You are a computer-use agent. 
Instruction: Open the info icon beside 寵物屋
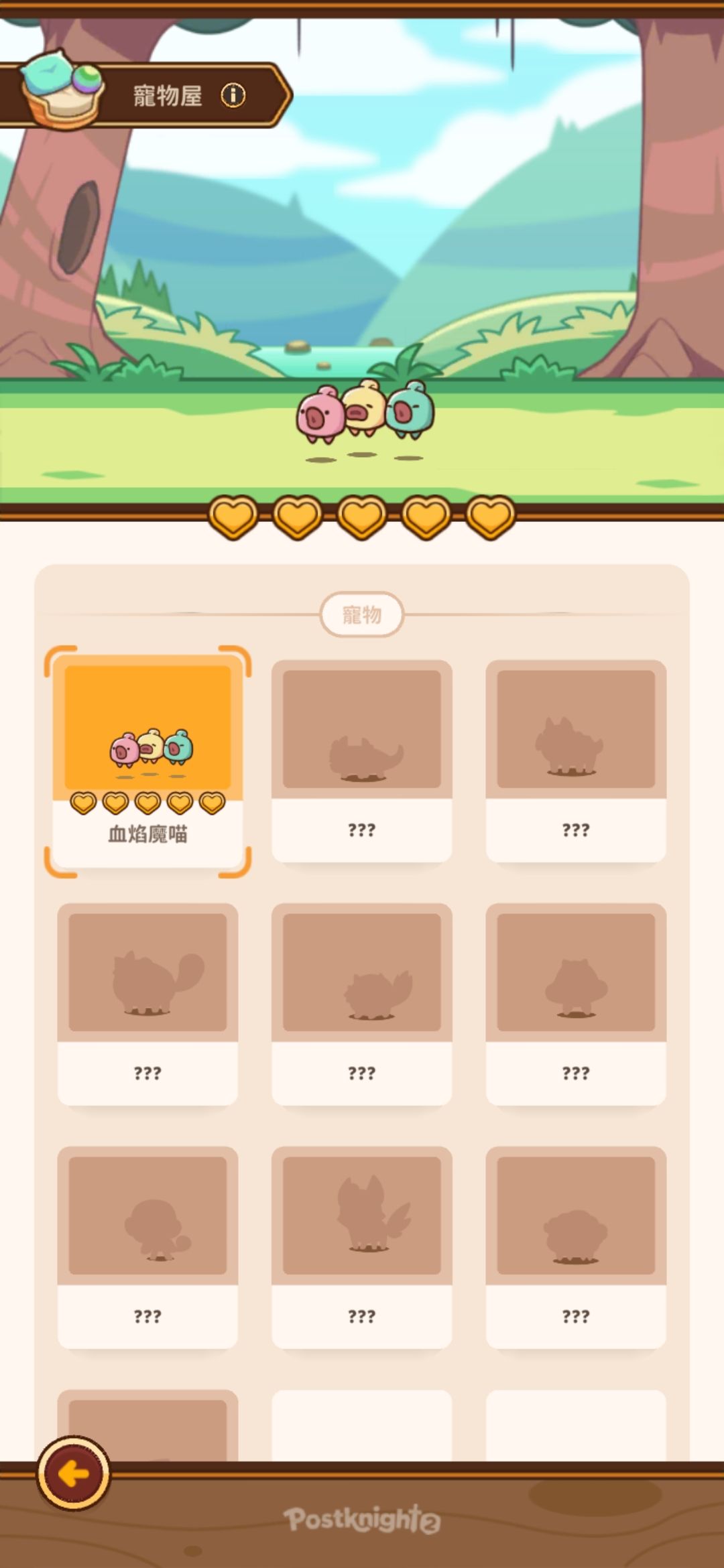pyautogui.click(x=233, y=95)
